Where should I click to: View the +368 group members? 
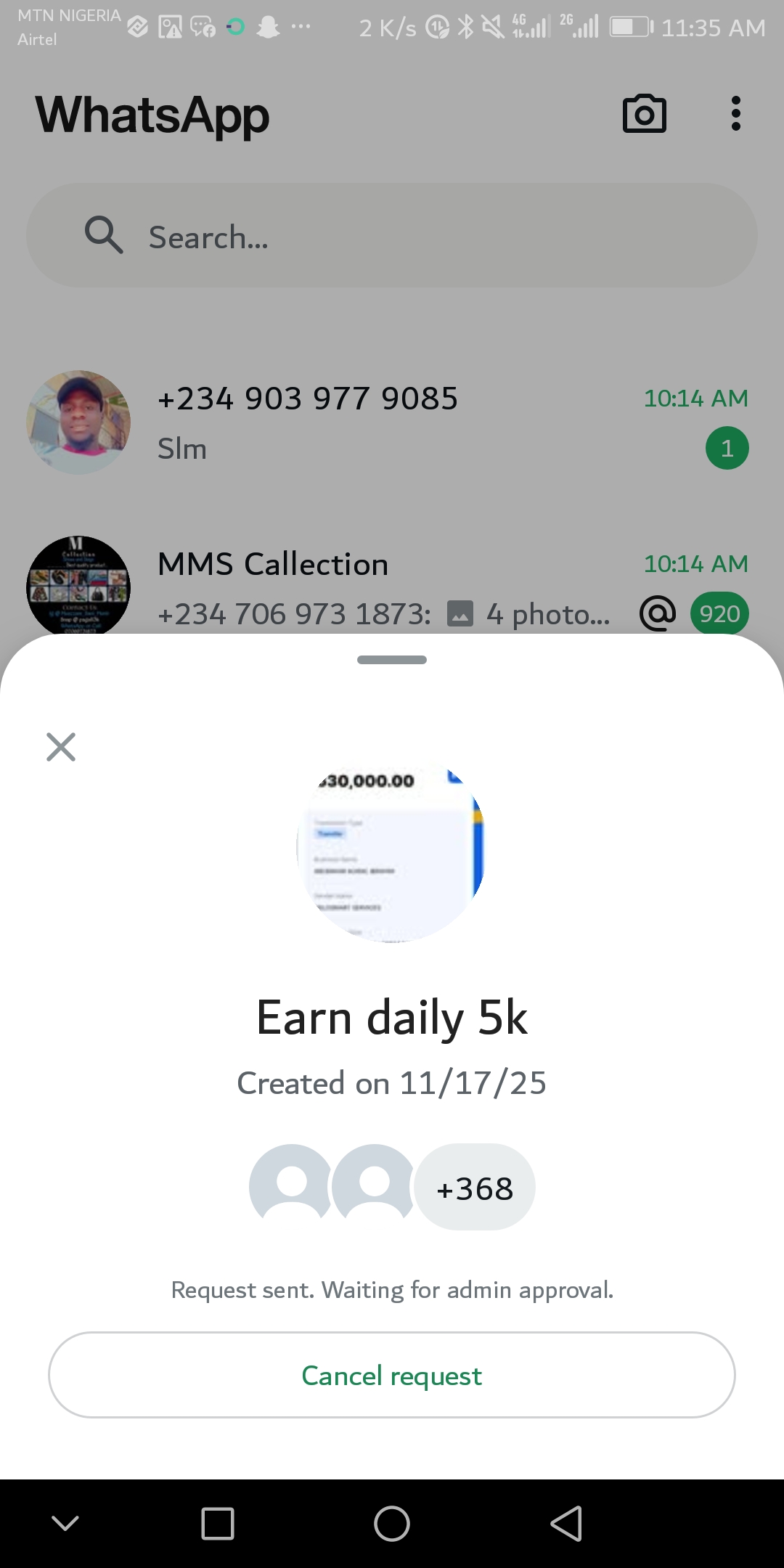(475, 1188)
